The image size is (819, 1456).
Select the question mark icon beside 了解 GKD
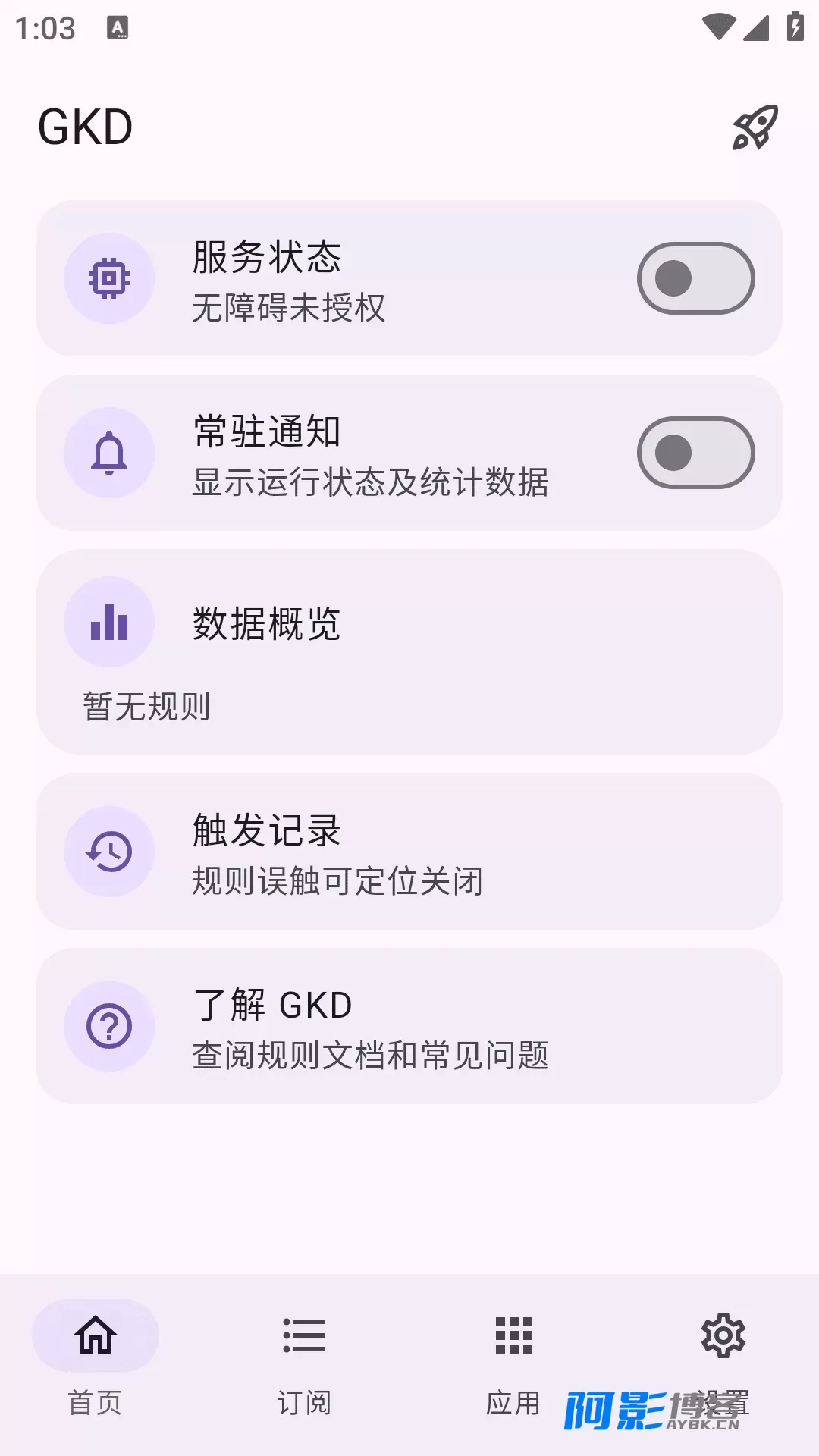(109, 1026)
